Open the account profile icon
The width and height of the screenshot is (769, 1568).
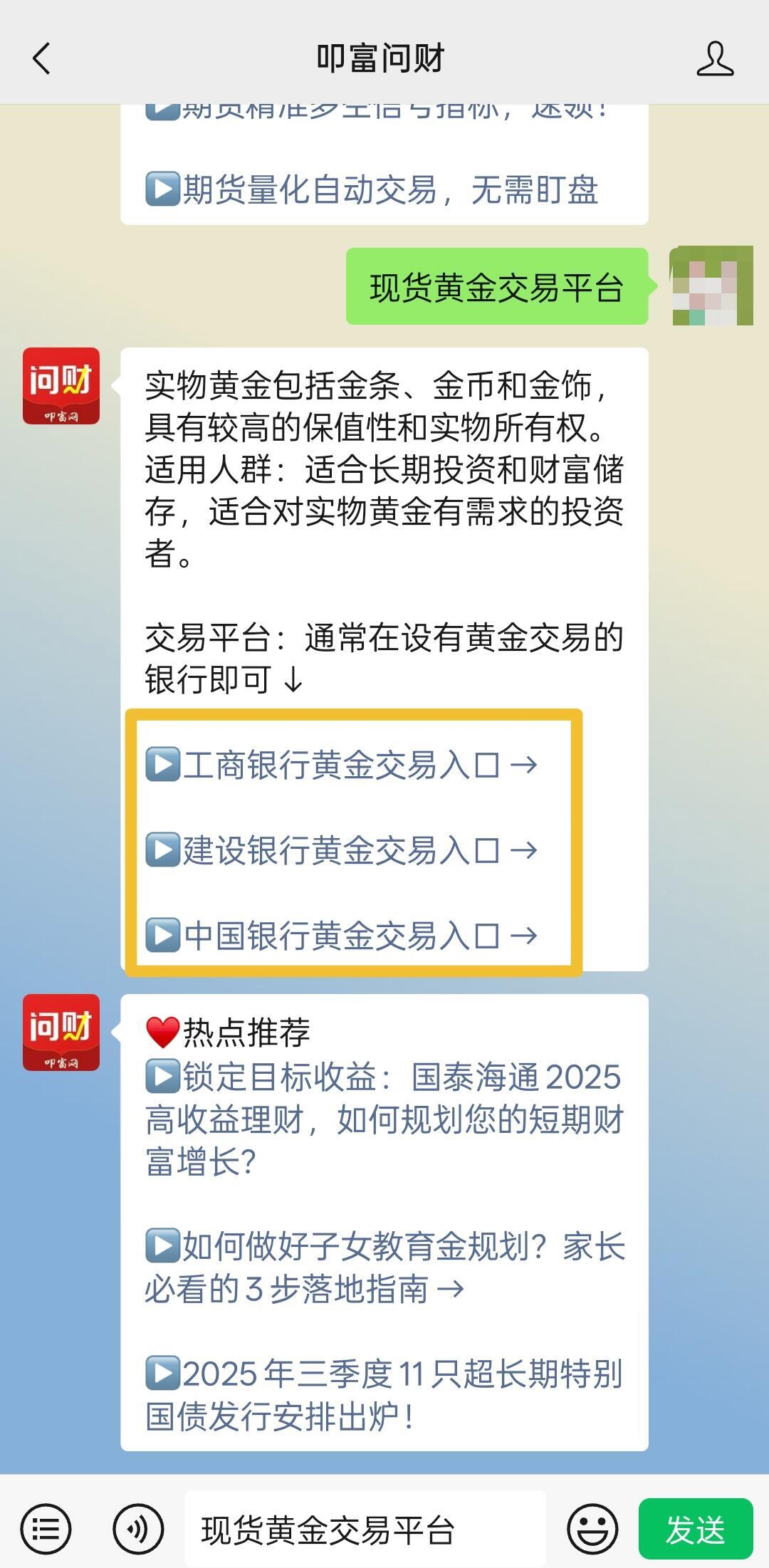[715, 58]
